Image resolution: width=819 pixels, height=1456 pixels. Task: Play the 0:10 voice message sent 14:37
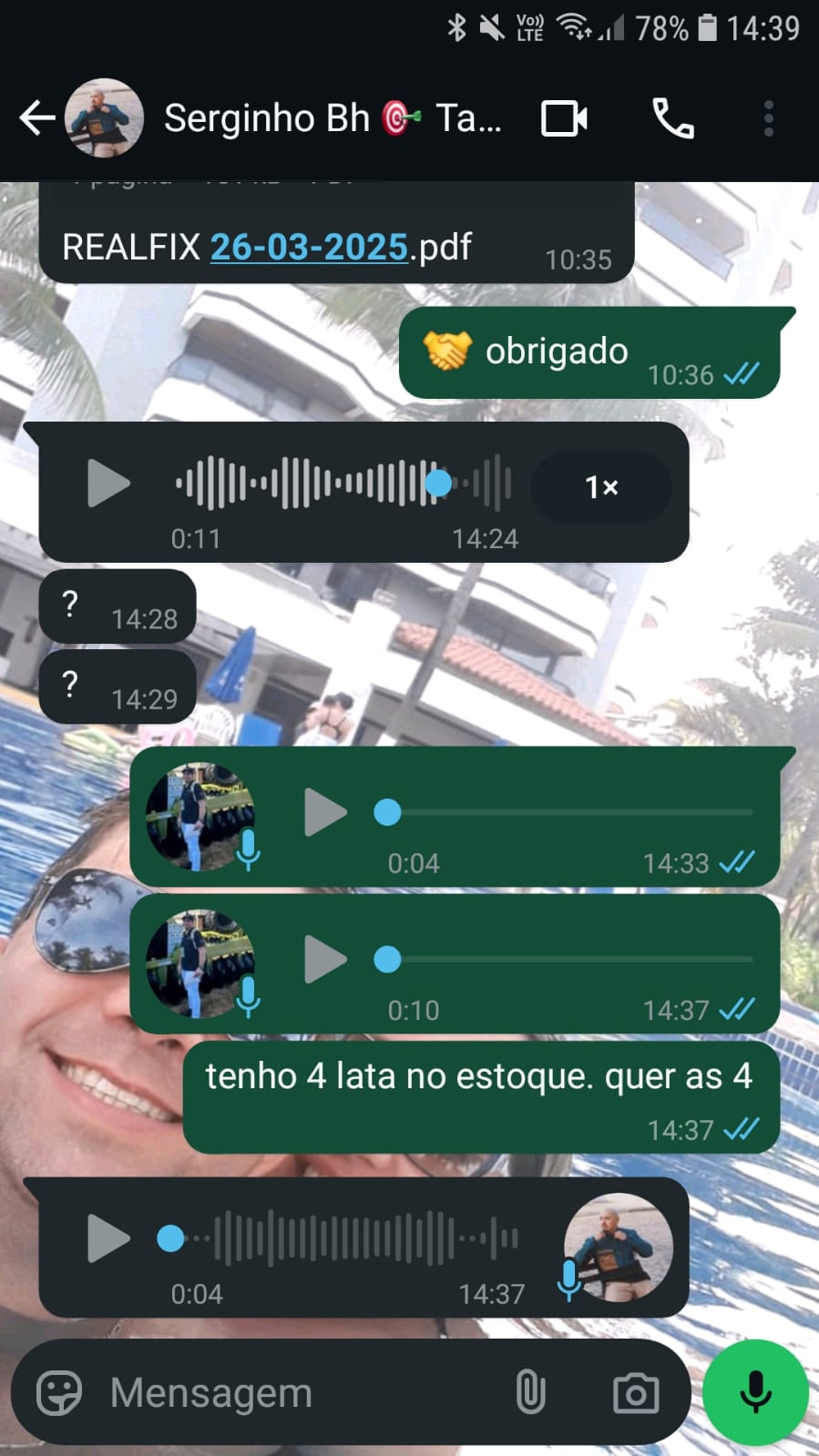[325, 960]
